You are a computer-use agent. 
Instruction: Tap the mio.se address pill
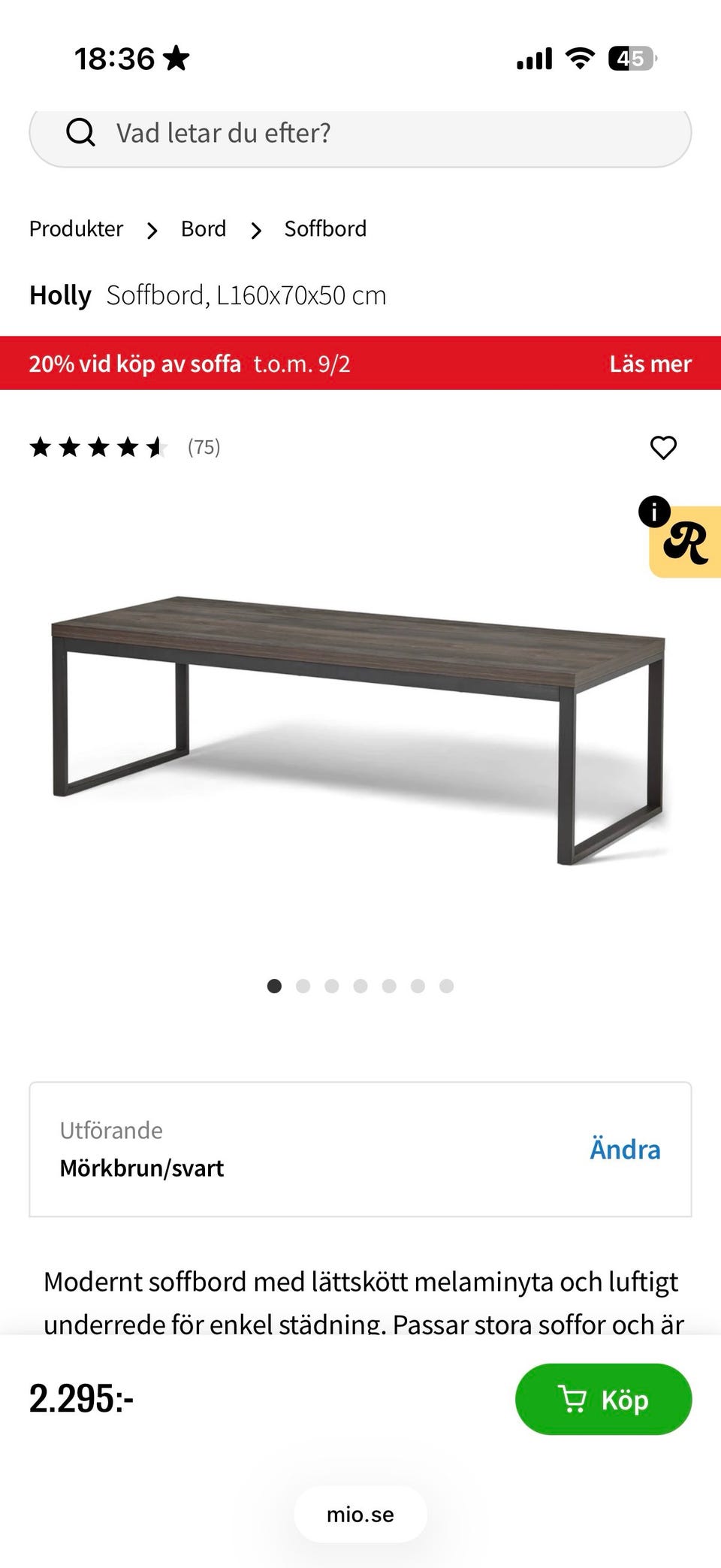click(x=360, y=1515)
